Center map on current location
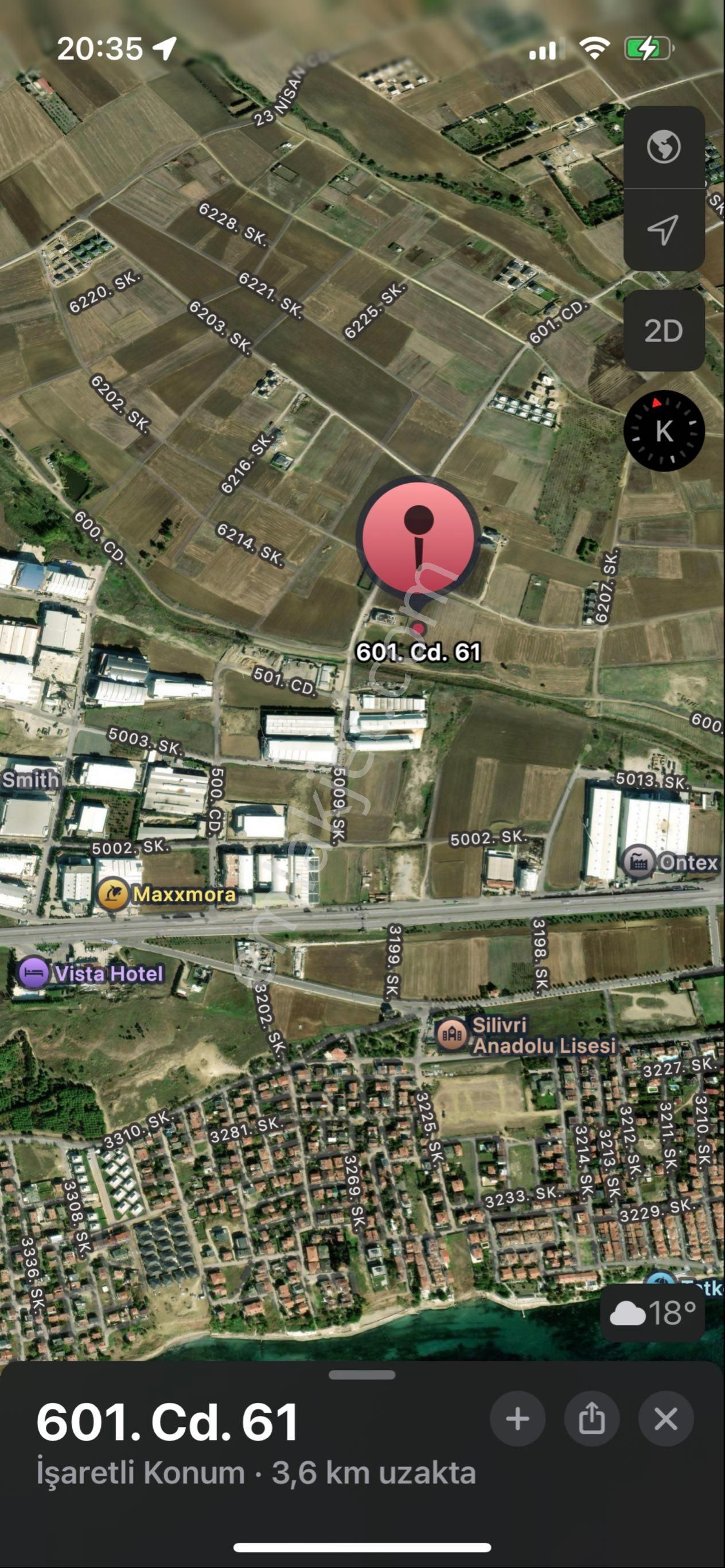 point(664,229)
